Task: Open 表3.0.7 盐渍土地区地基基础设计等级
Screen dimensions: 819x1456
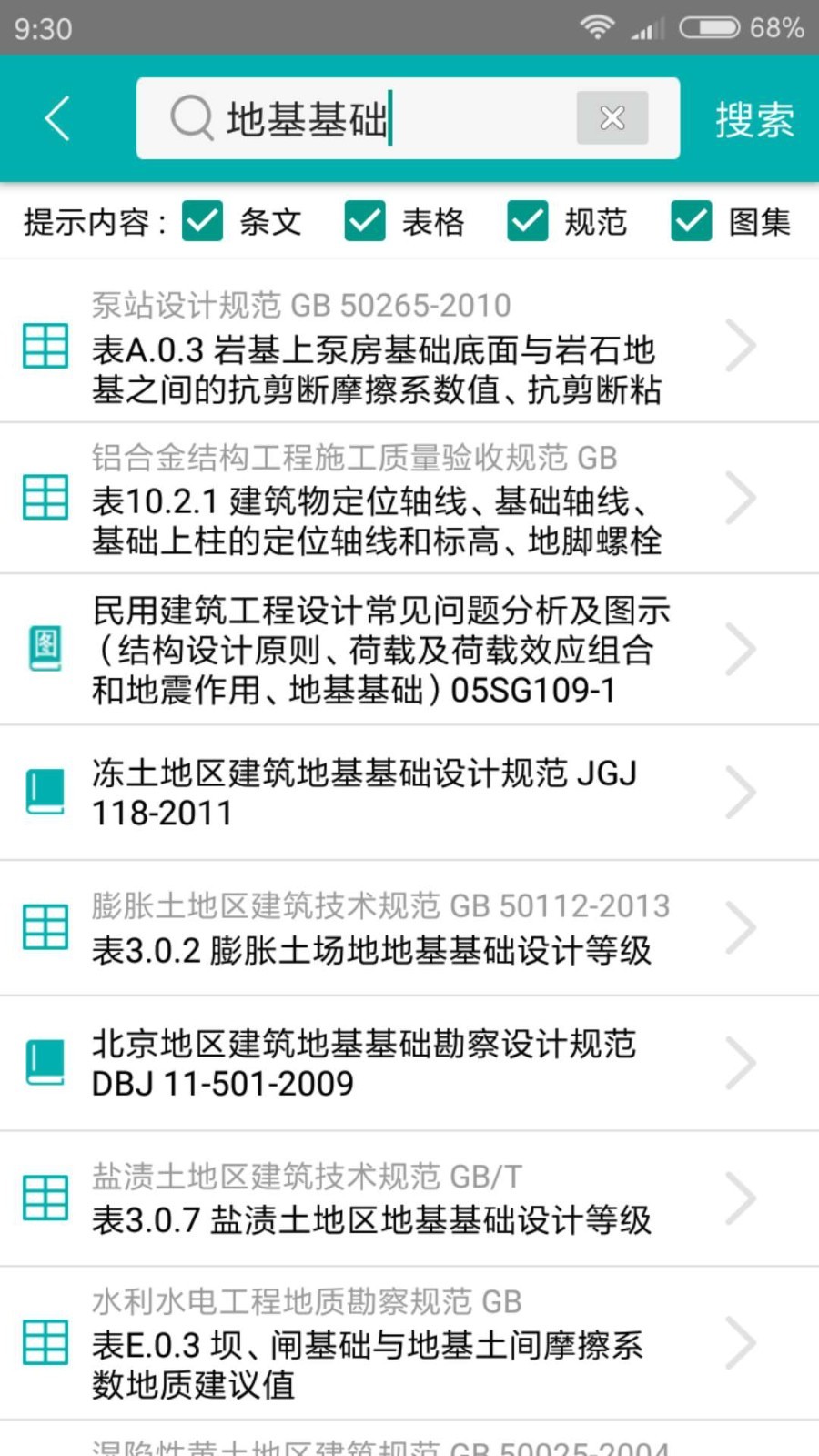Action: click(382, 1198)
